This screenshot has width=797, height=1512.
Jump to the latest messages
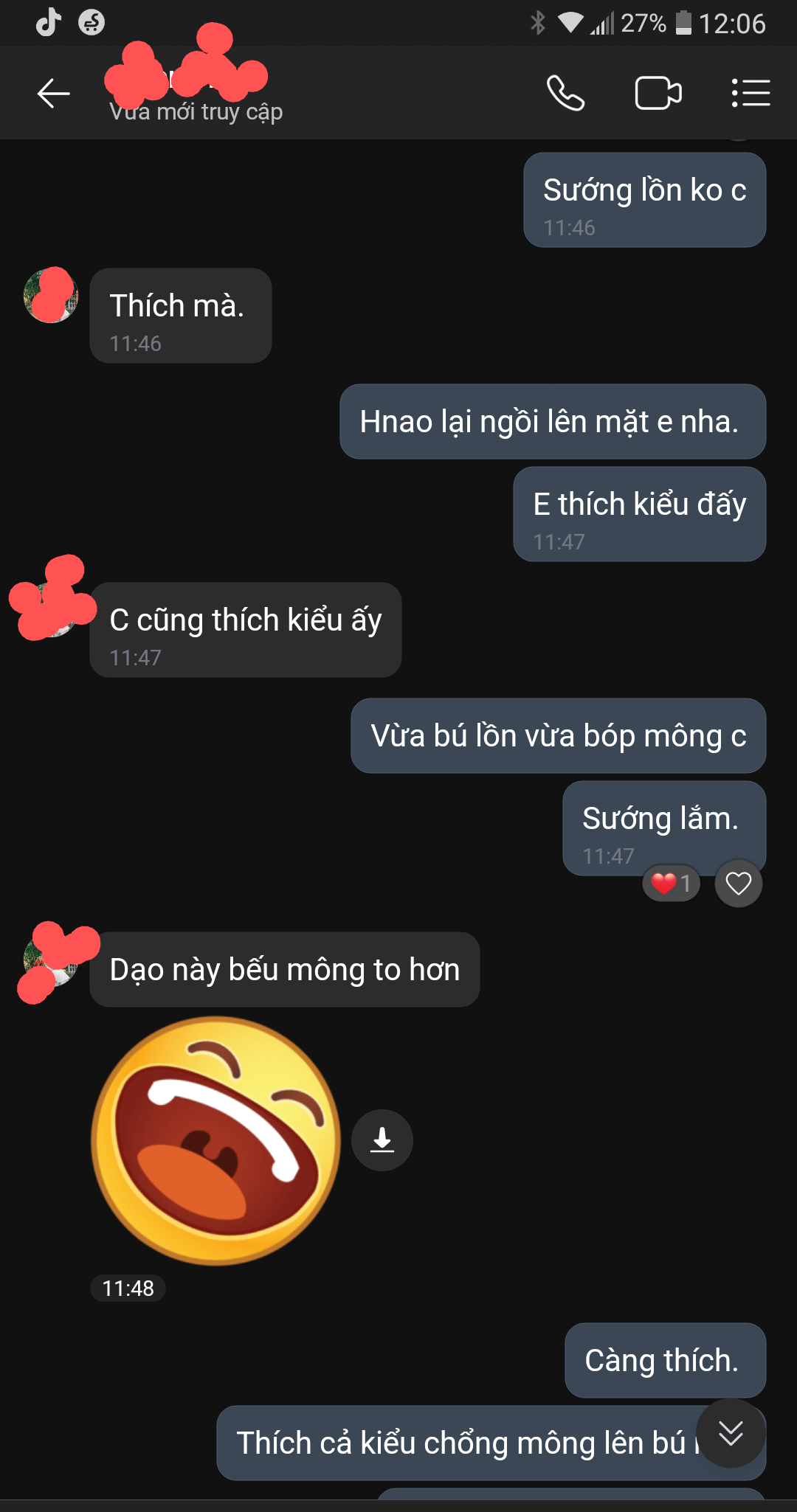(731, 1433)
